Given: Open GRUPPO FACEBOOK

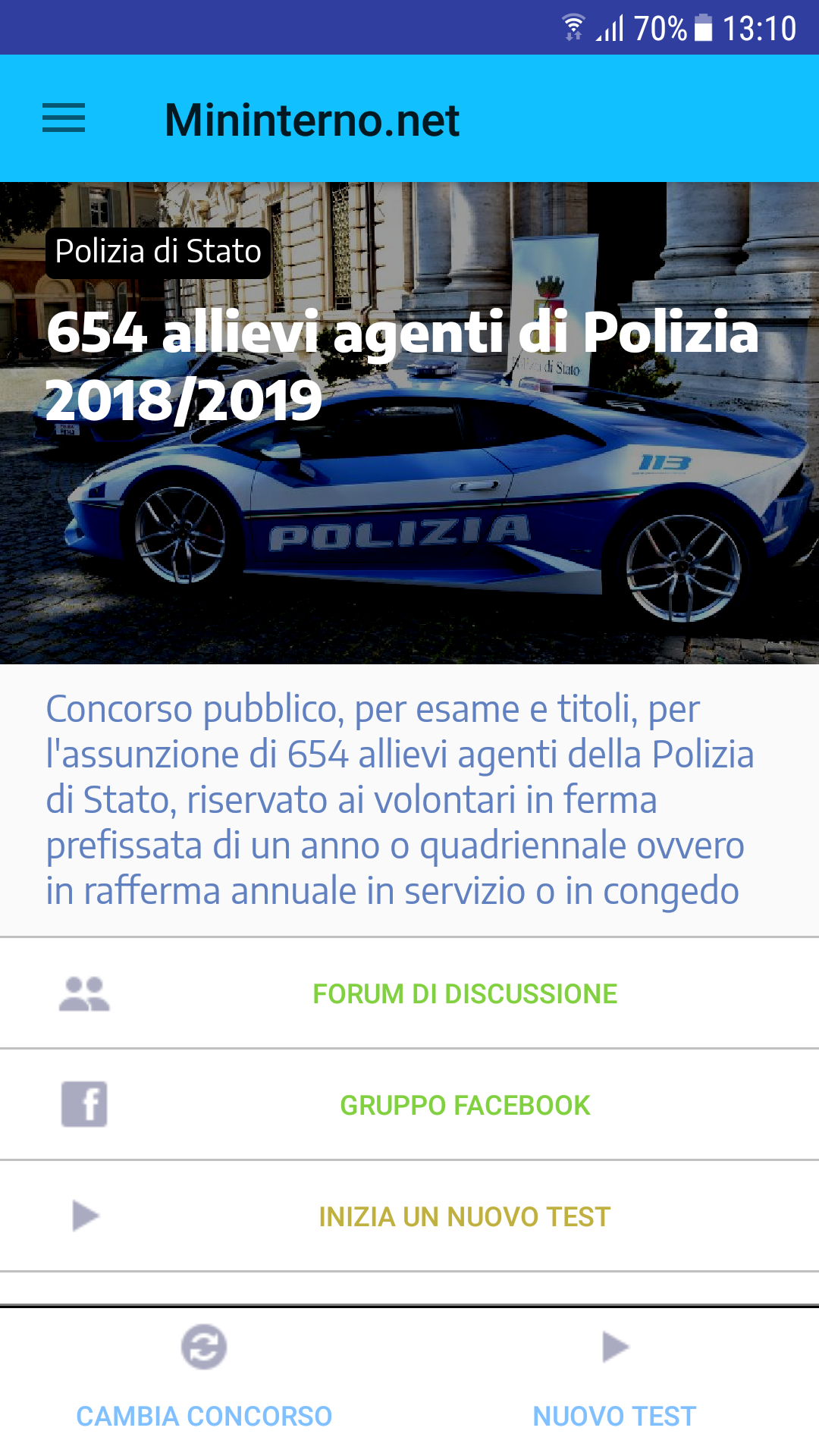Looking at the screenshot, I should pos(465,1106).
